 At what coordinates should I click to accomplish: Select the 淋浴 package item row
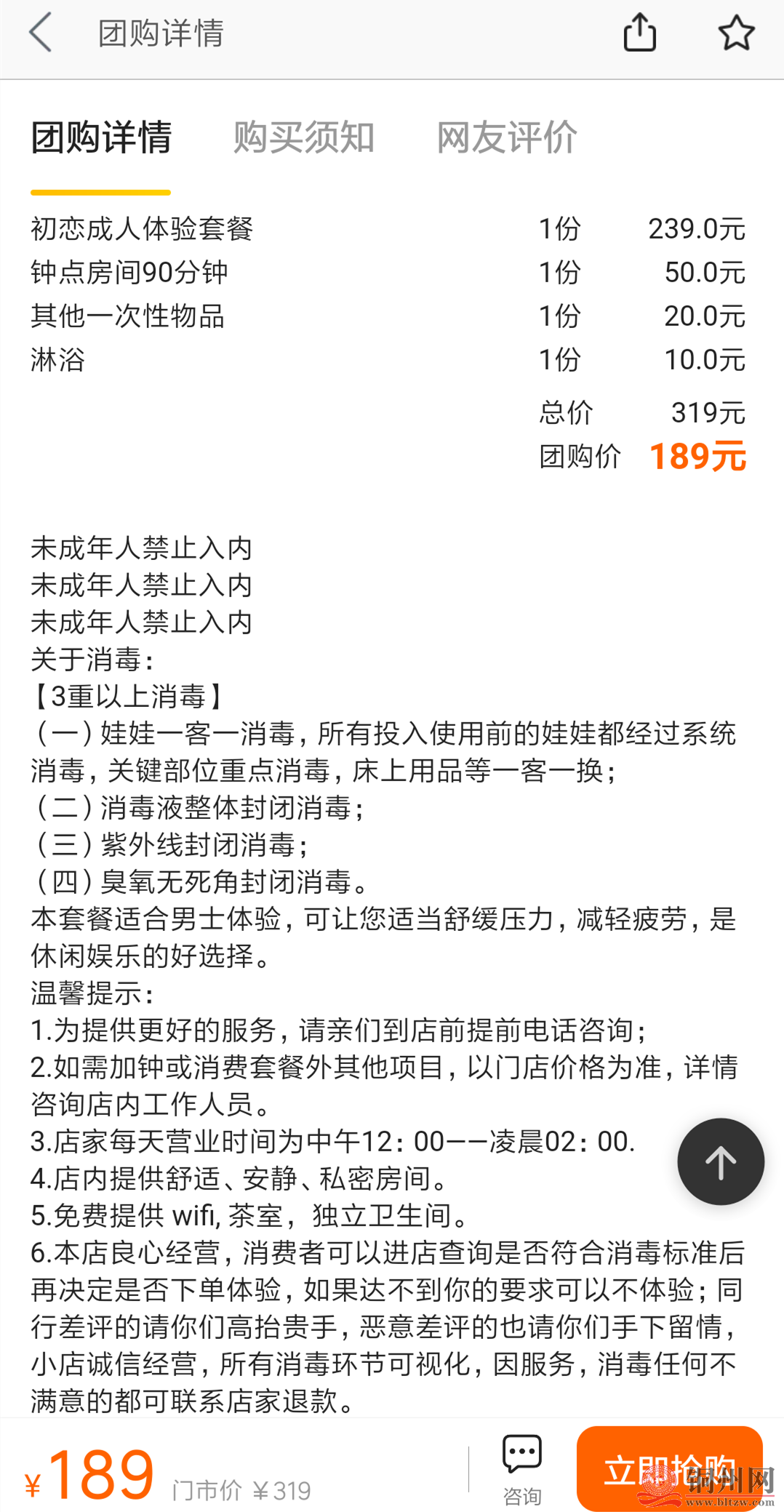click(56, 360)
